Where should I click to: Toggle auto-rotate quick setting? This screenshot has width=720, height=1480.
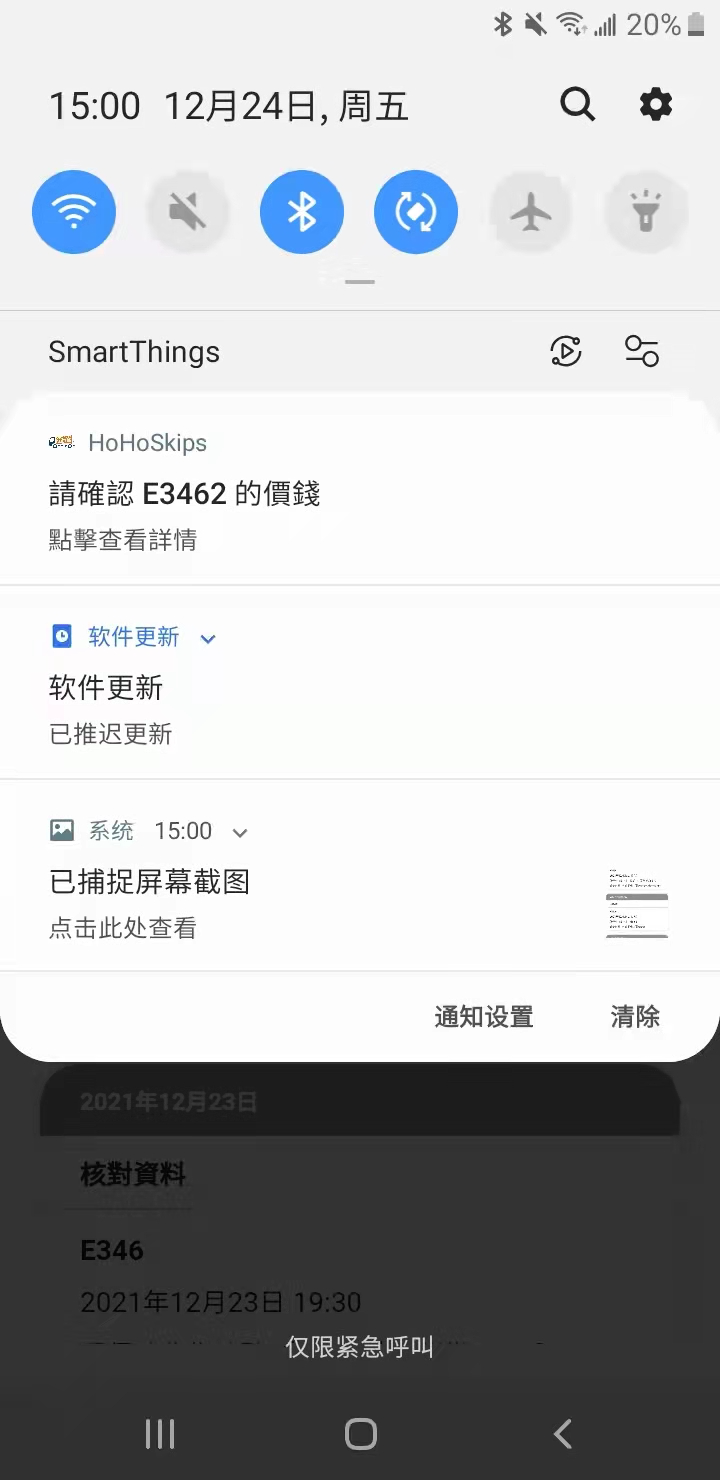point(416,212)
